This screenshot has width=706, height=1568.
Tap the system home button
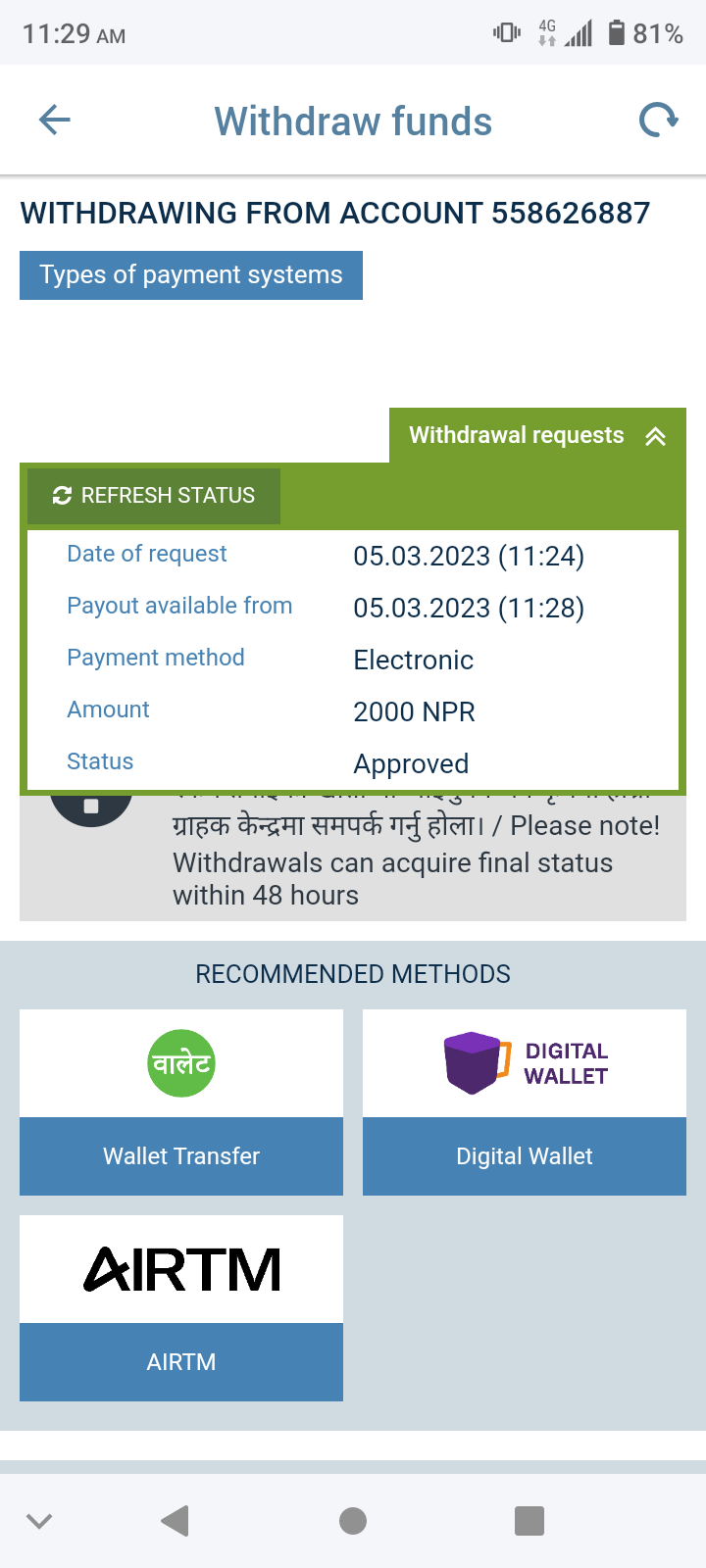point(353,1521)
